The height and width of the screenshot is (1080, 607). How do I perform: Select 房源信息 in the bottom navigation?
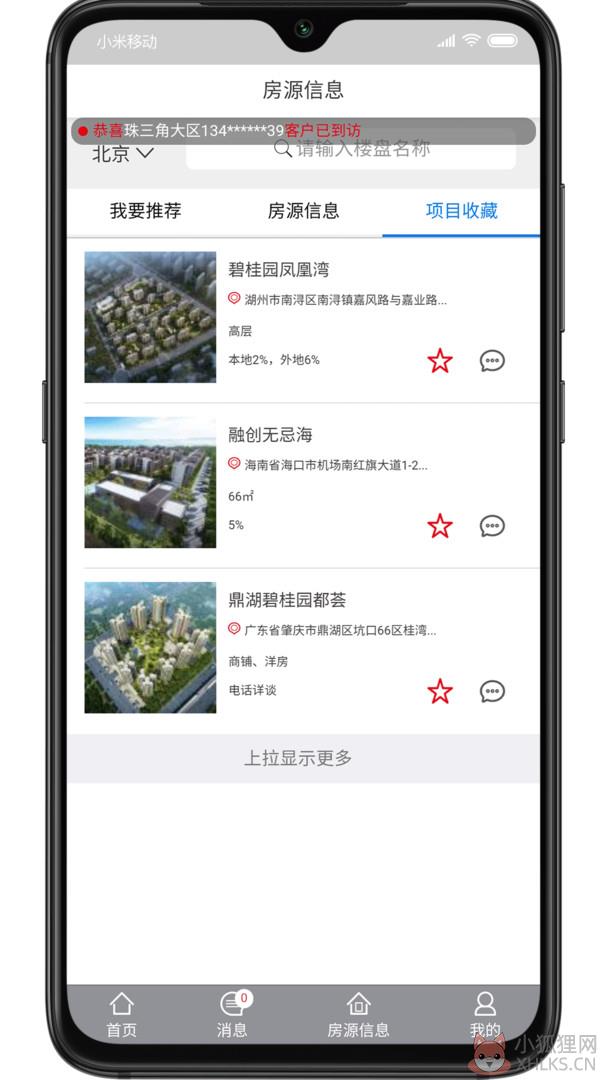pyautogui.click(x=358, y=1015)
